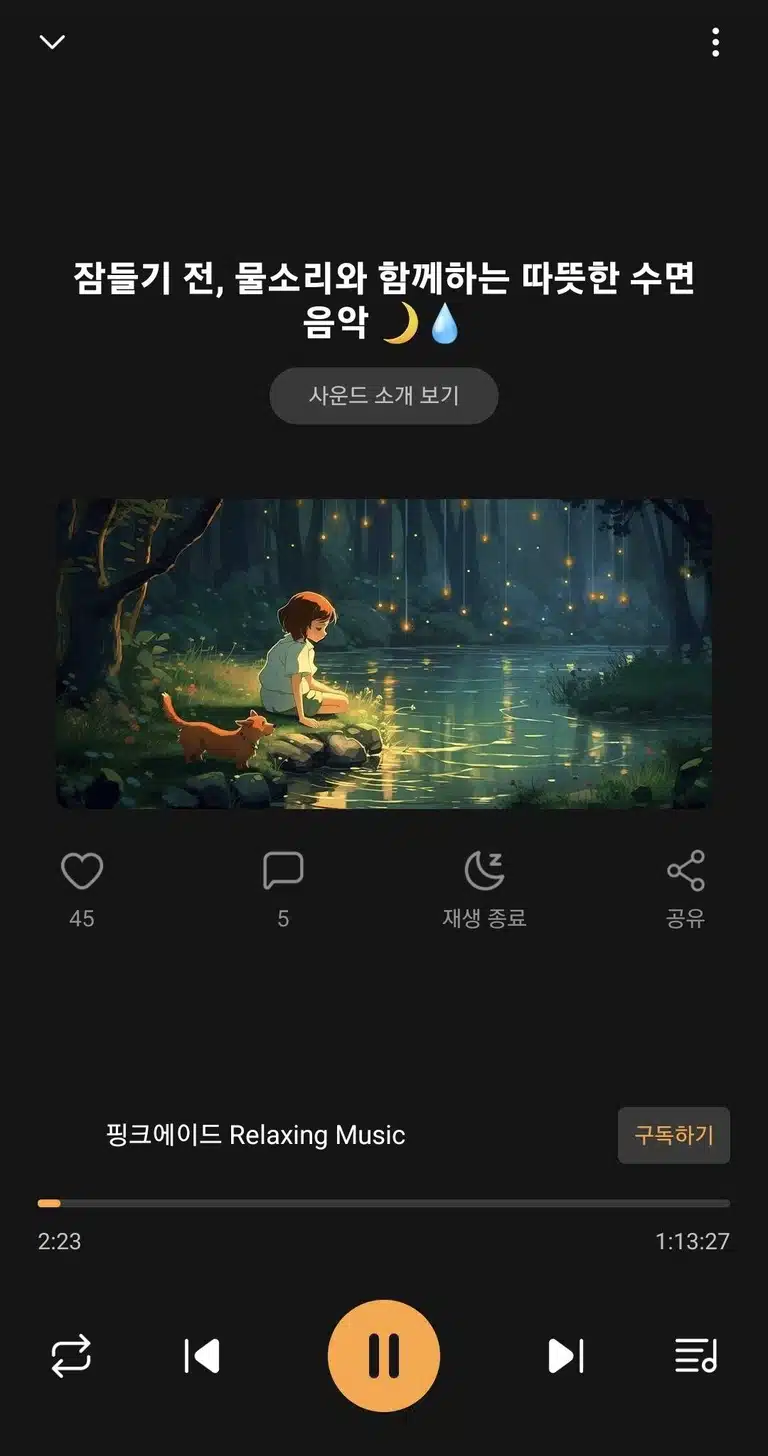
Task: Subscribe with the 구독하기 button
Action: tap(674, 1135)
